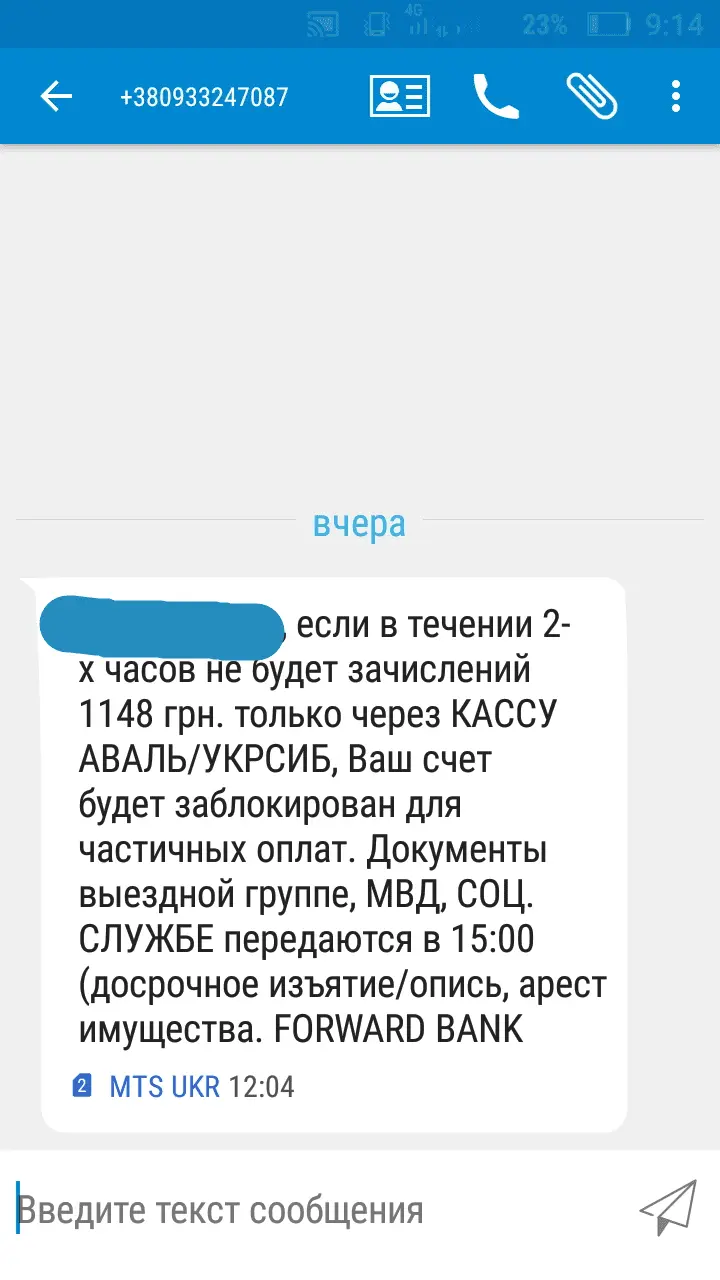Send the message with the paper plane
This screenshot has width=720, height=1280.
tap(667, 1208)
